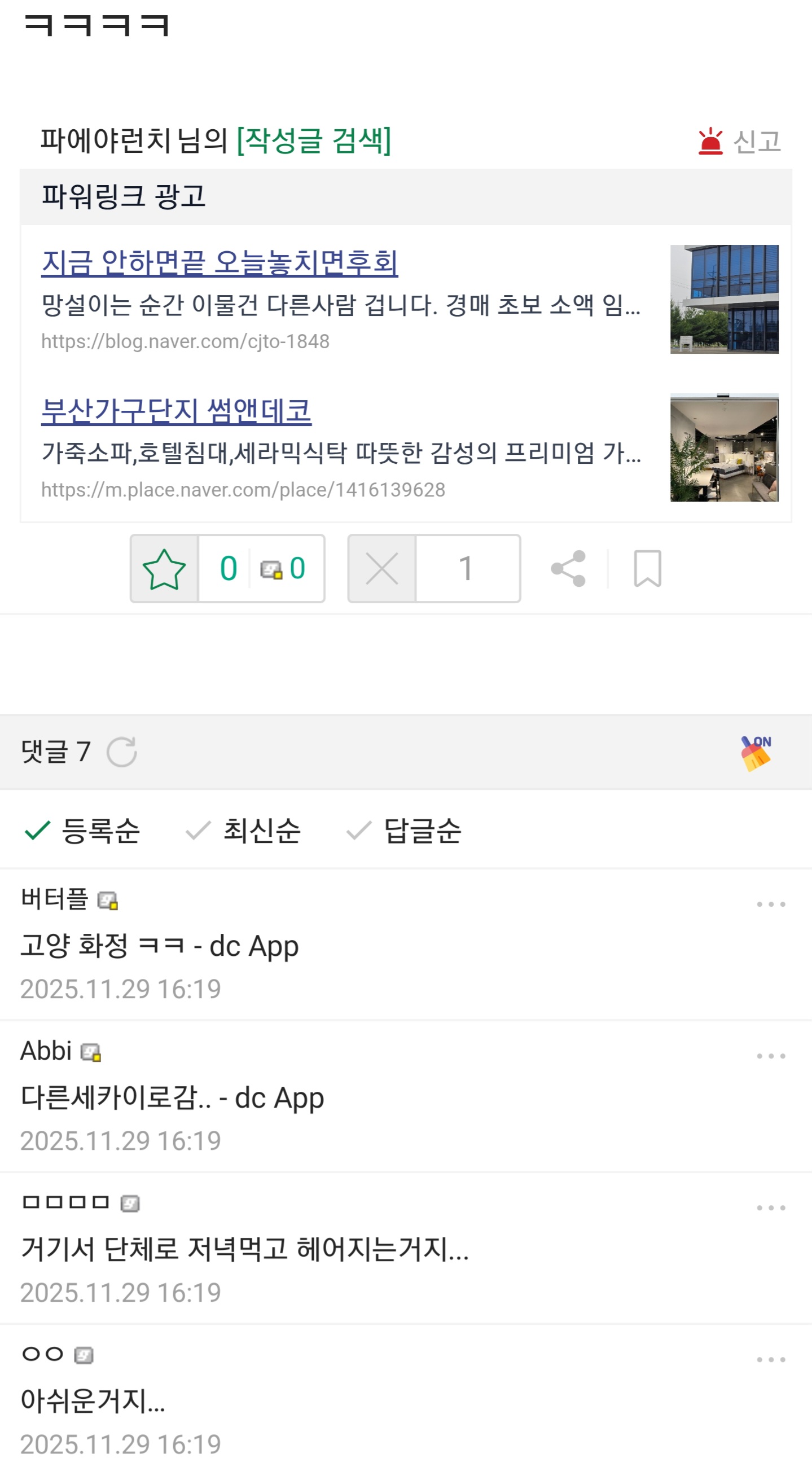
Task: Open the building photo ad thumbnail
Action: tap(724, 299)
